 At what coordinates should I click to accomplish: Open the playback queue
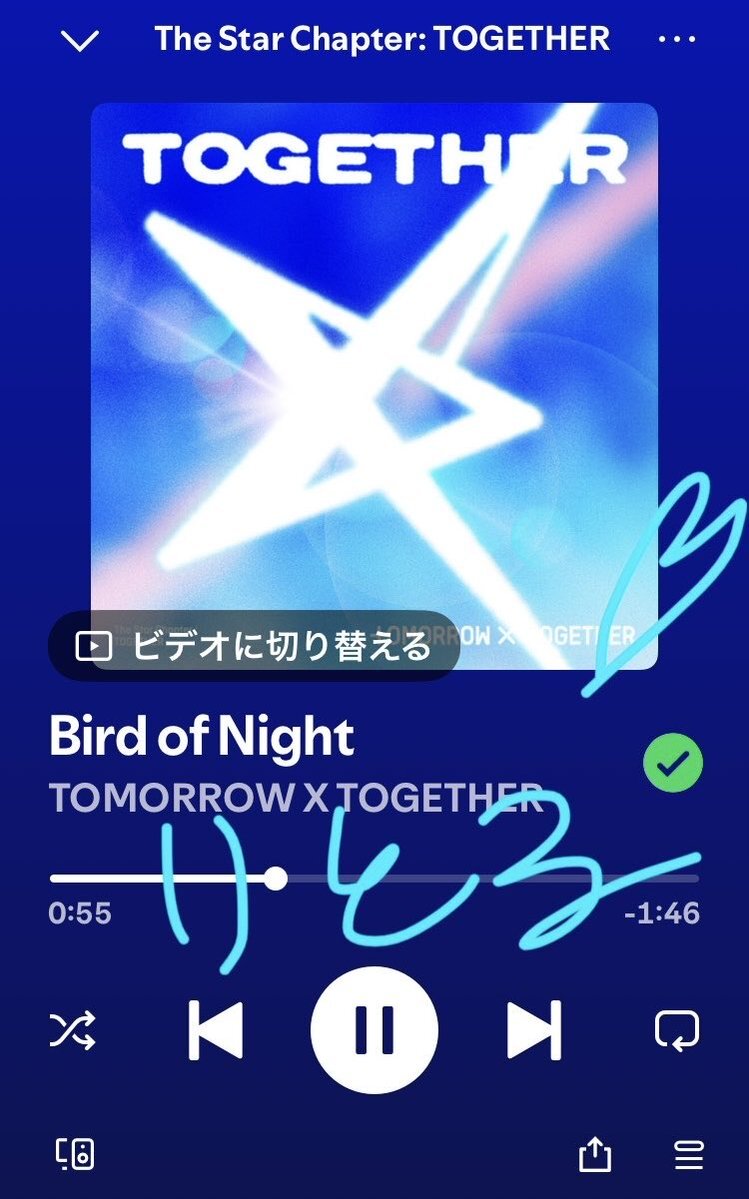(688, 1154)
